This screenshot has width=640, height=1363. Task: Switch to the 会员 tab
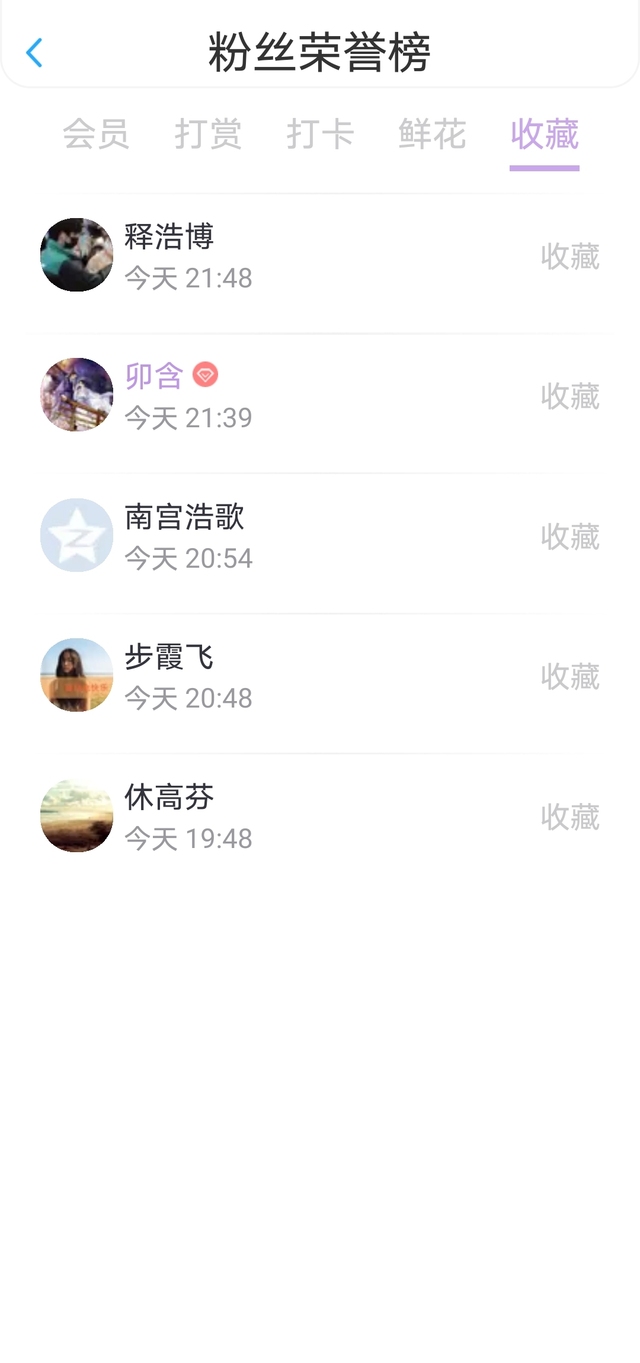(96, 134)
